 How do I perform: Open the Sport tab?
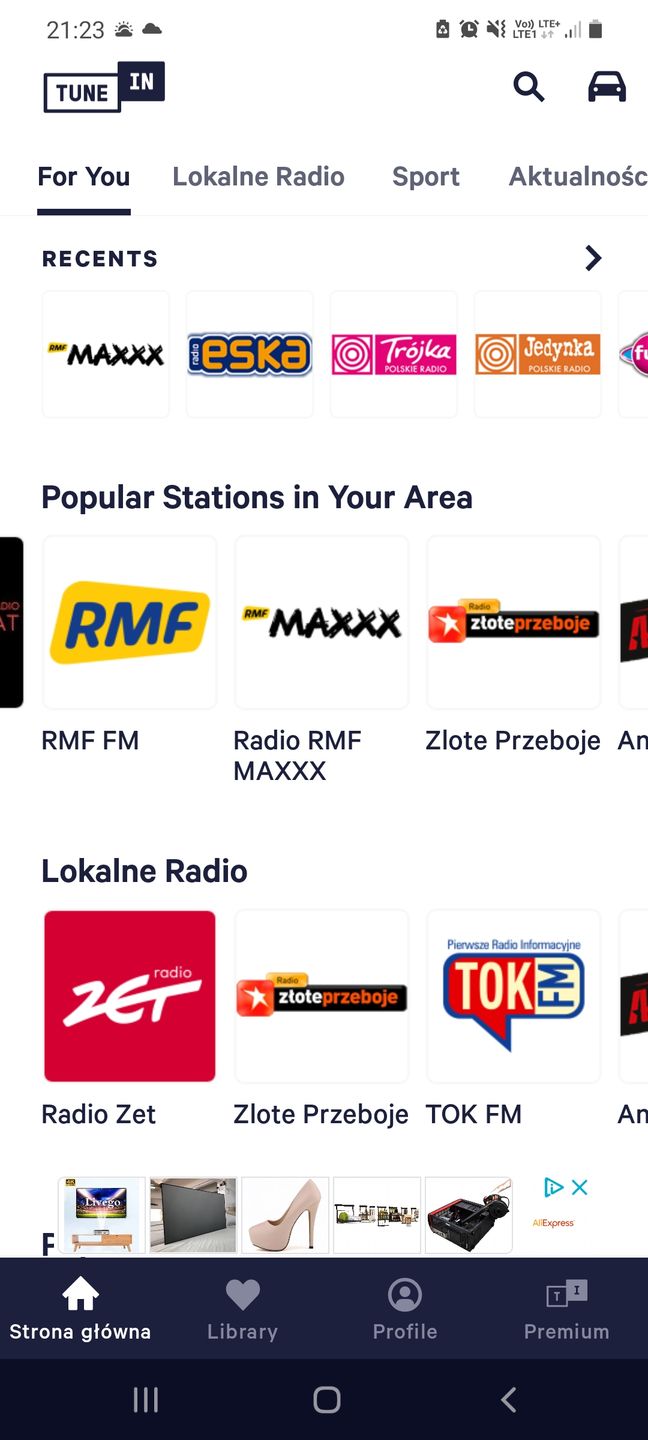(x=426, y=177)
